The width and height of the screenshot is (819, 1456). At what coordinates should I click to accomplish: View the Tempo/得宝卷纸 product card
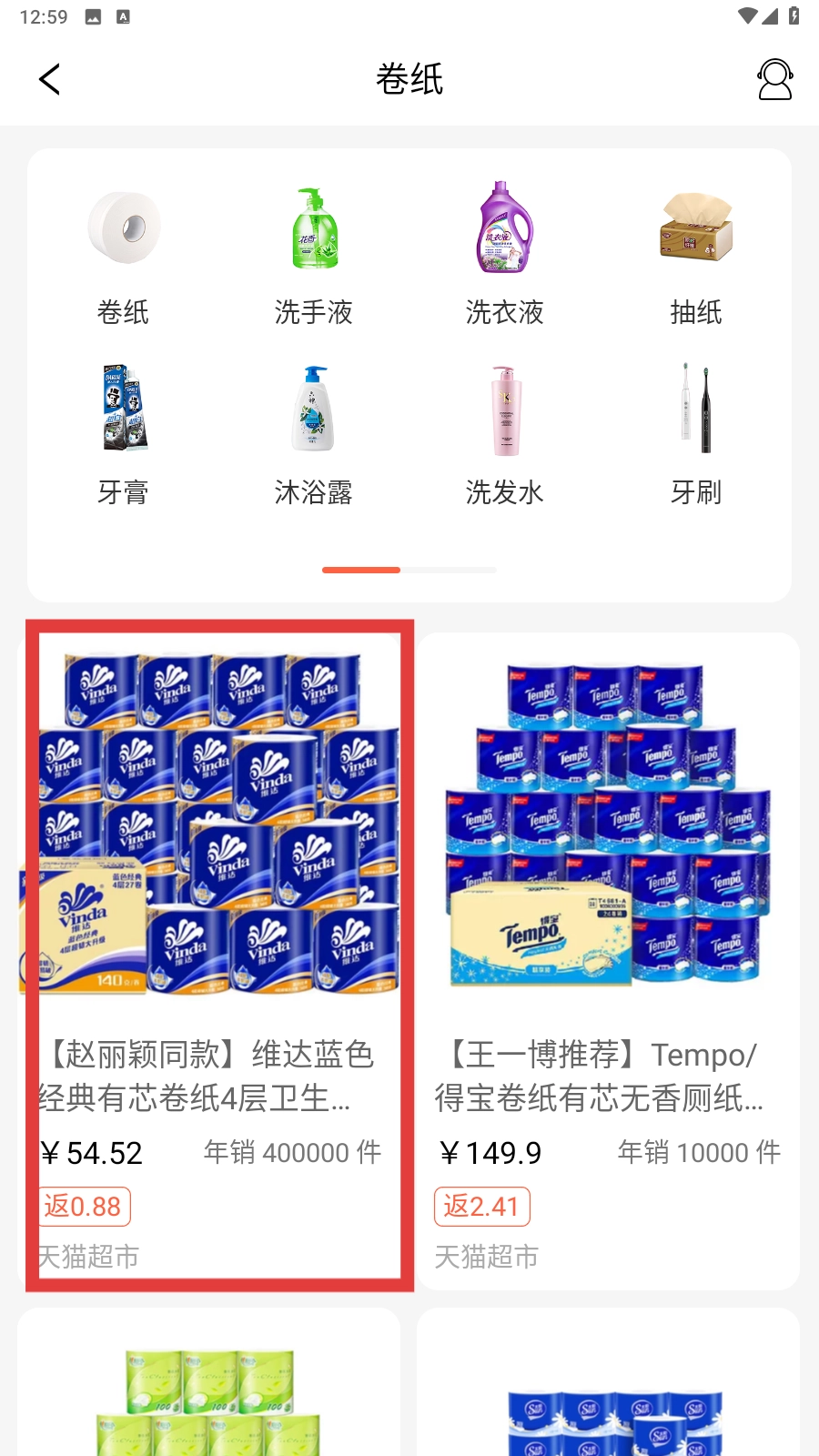pyautogui.click(x=608, y=955)
